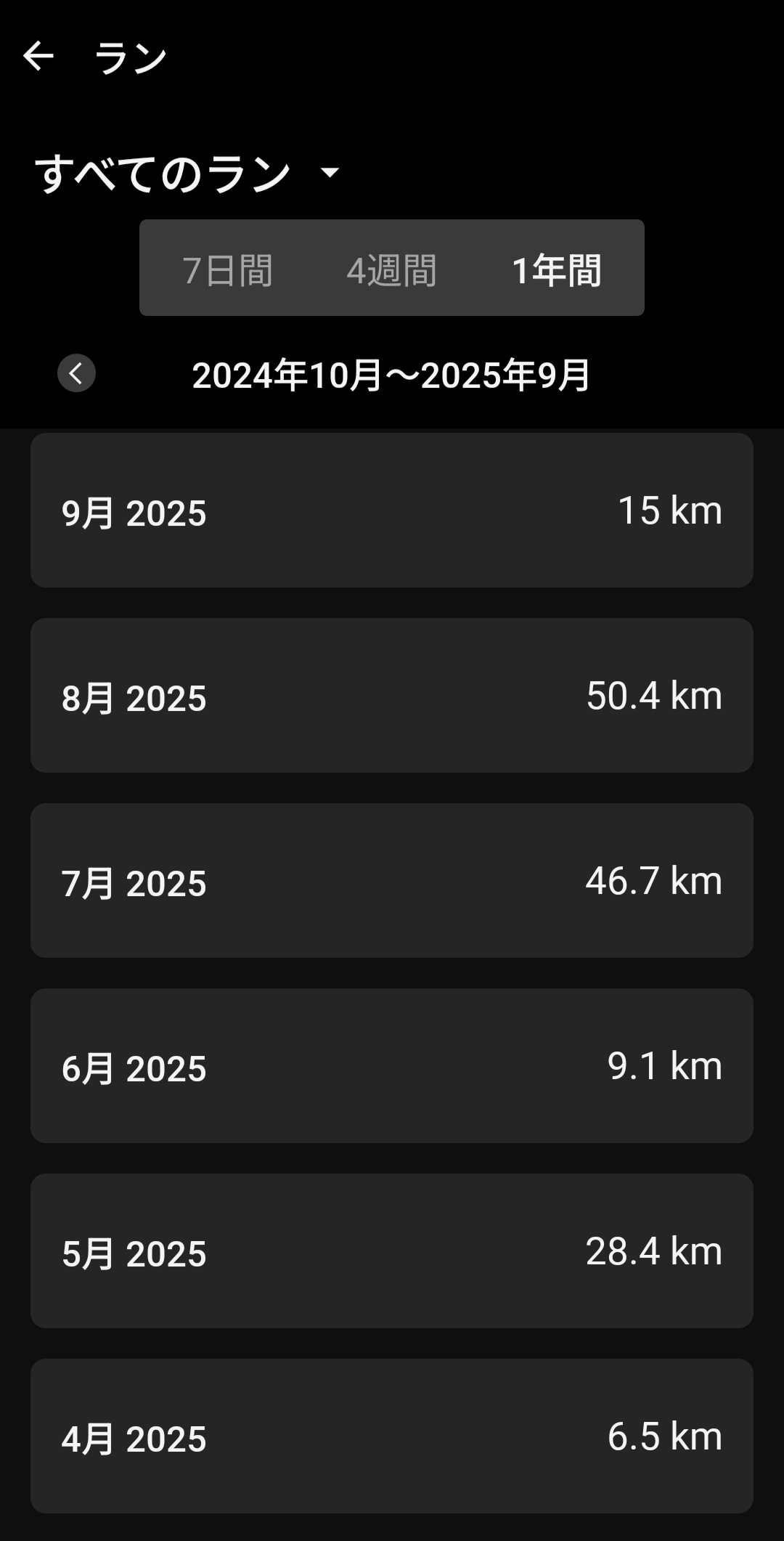The height and width of the screenshot is (1541, 784).
Task: Go back using the top-left arrow
Action: pyautogui.click(x=38, y=57)
